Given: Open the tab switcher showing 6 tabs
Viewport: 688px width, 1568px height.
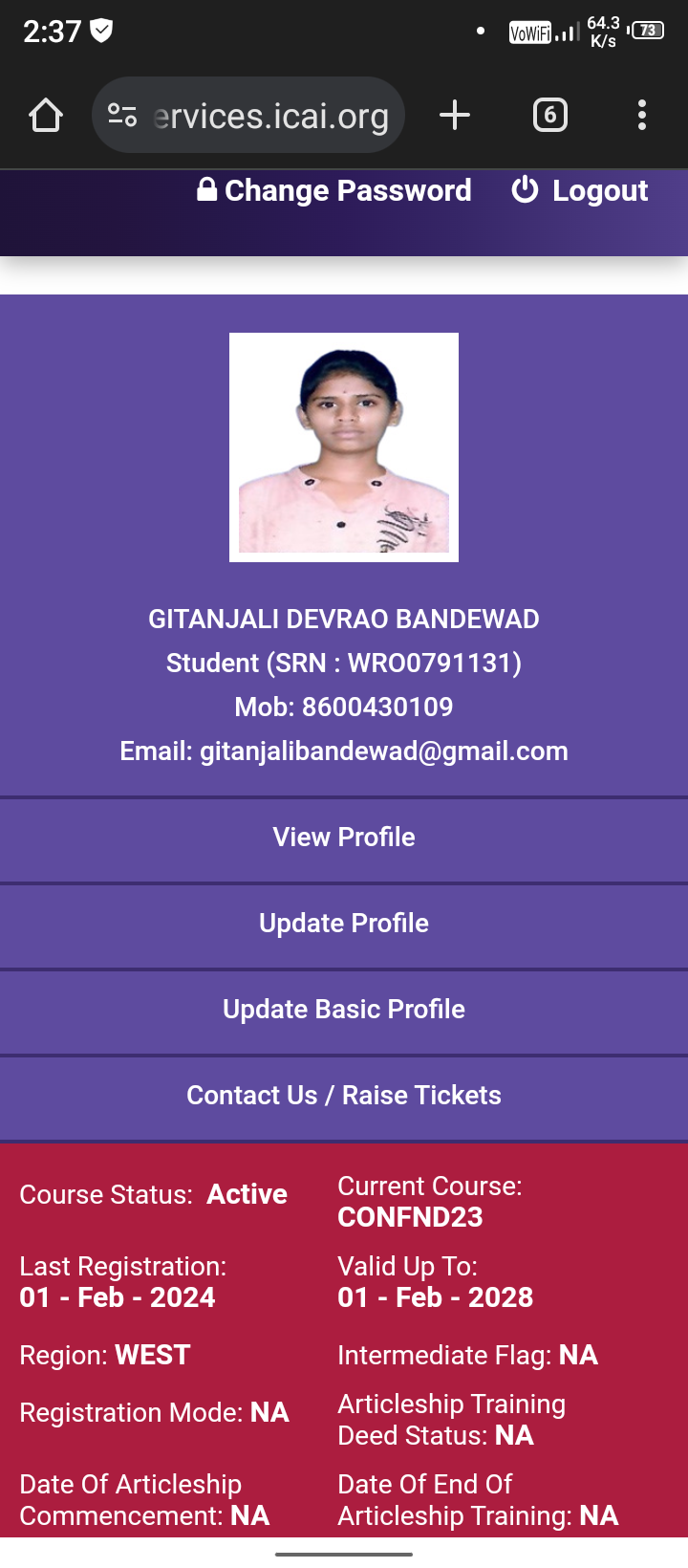Looking at the screenshot, I should [x=549, y=116].
